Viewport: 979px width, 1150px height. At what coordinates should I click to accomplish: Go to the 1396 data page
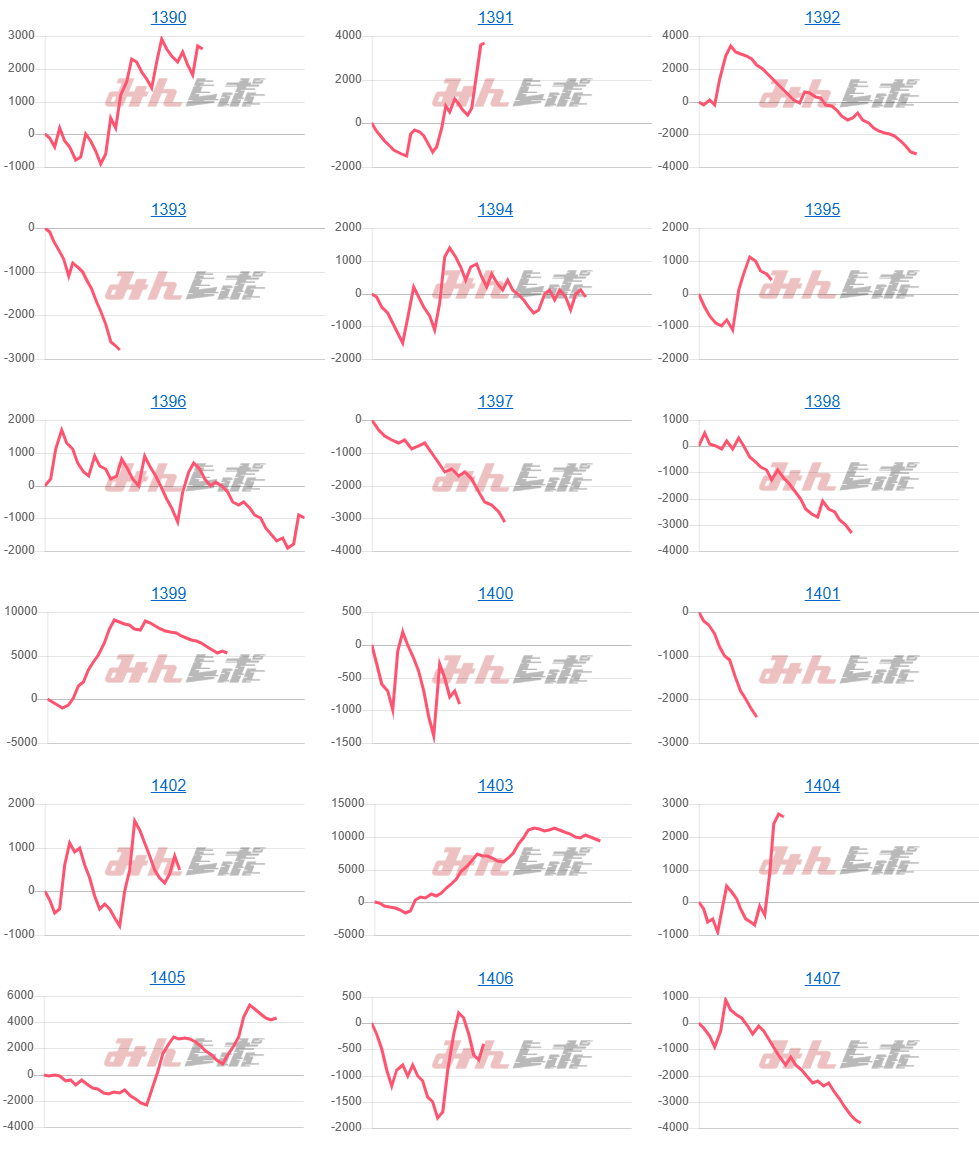pyautogui.click(x=168, y=402)
